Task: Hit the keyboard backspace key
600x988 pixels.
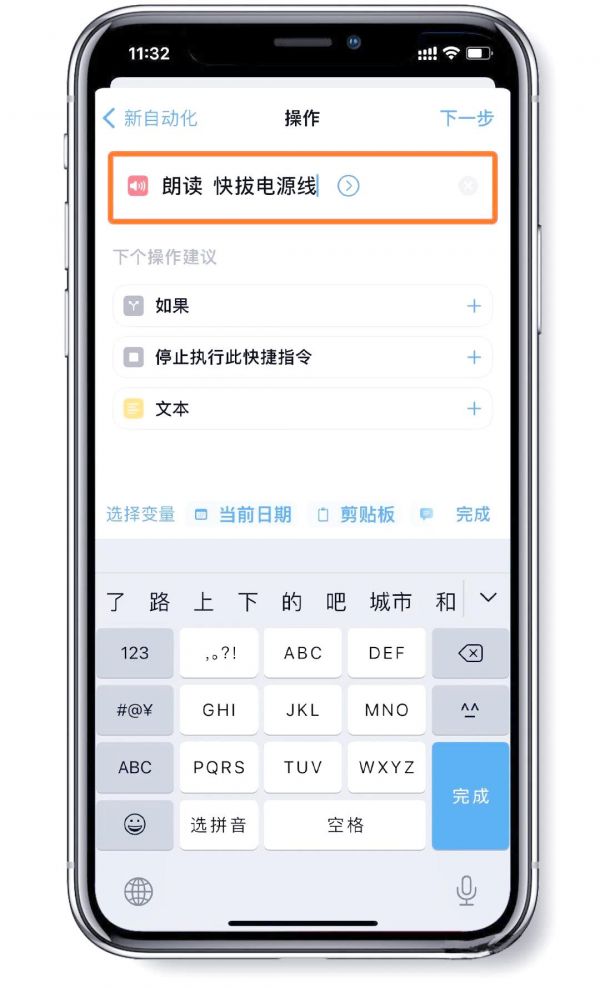Action: click(x=470, y=653)
